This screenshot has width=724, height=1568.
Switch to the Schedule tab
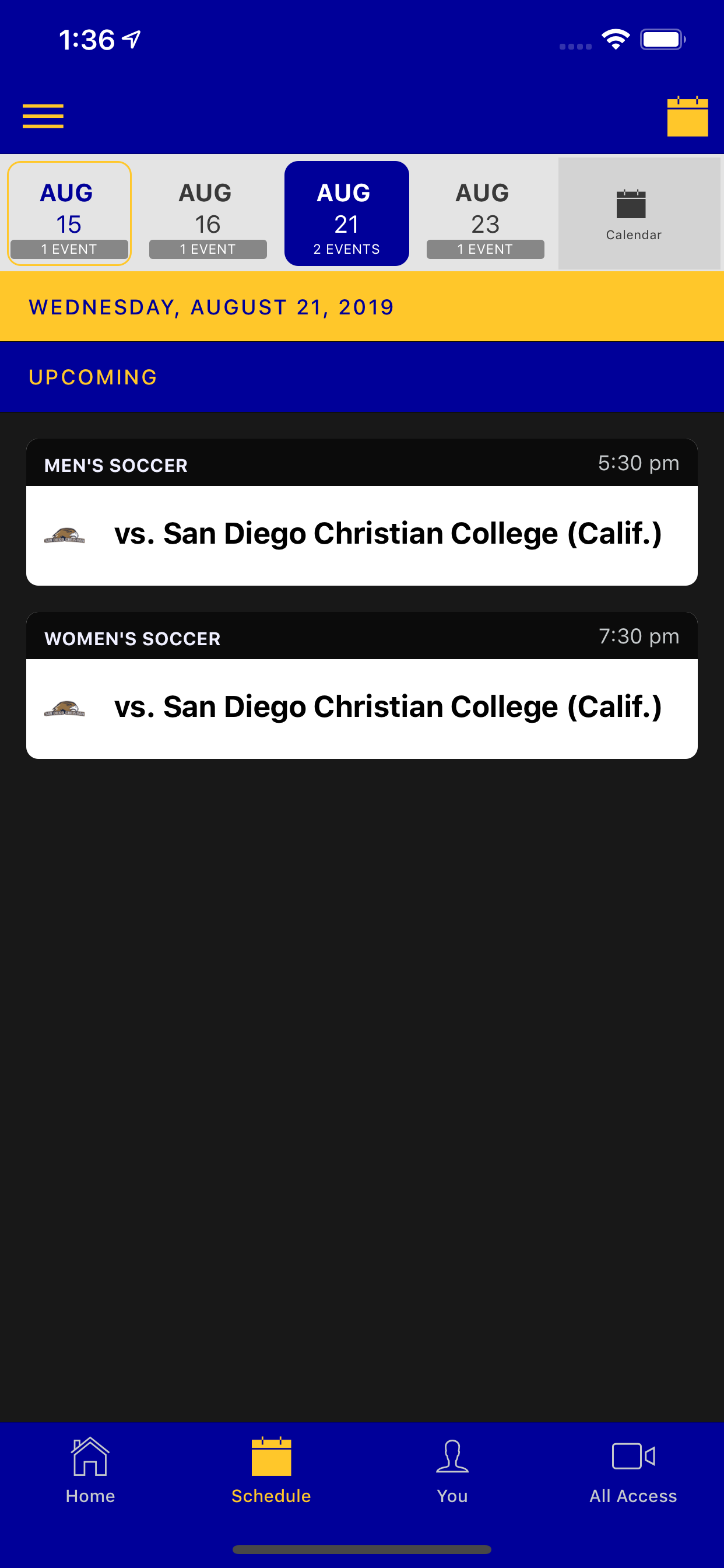click(x=271, y=1470)
